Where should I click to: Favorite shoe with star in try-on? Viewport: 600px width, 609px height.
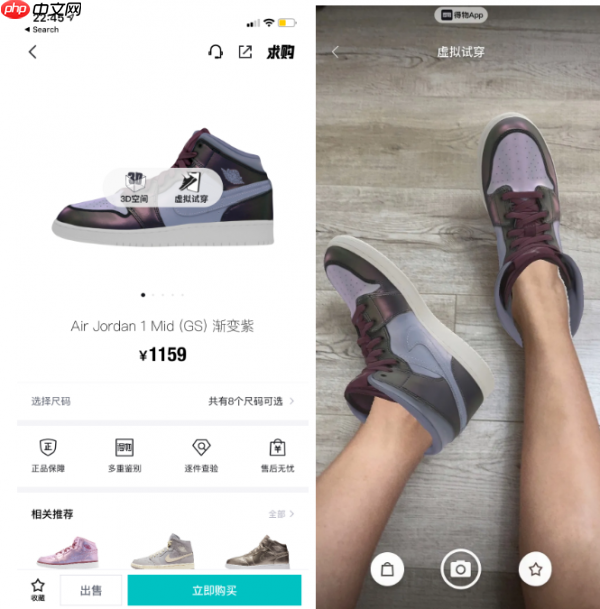(535, 569)
